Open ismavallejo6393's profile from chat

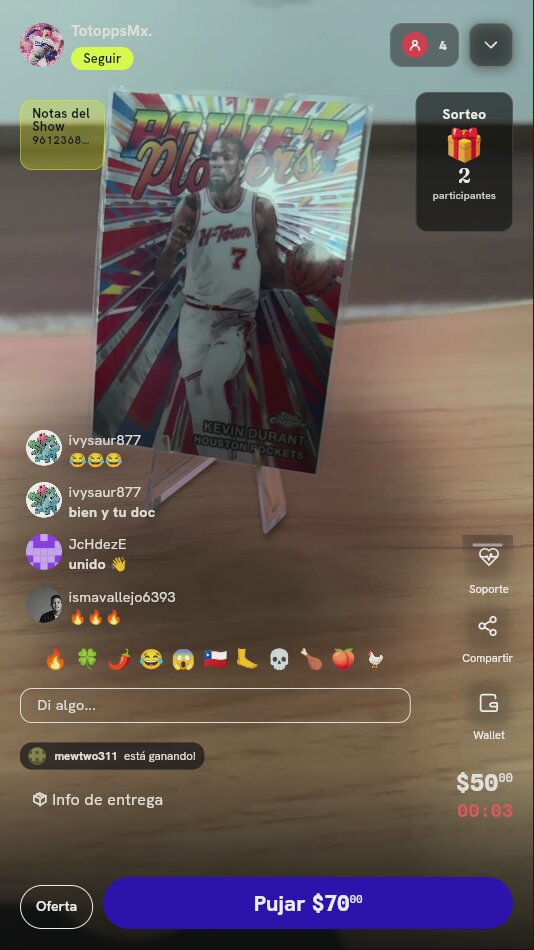click(x=44, y=605)
